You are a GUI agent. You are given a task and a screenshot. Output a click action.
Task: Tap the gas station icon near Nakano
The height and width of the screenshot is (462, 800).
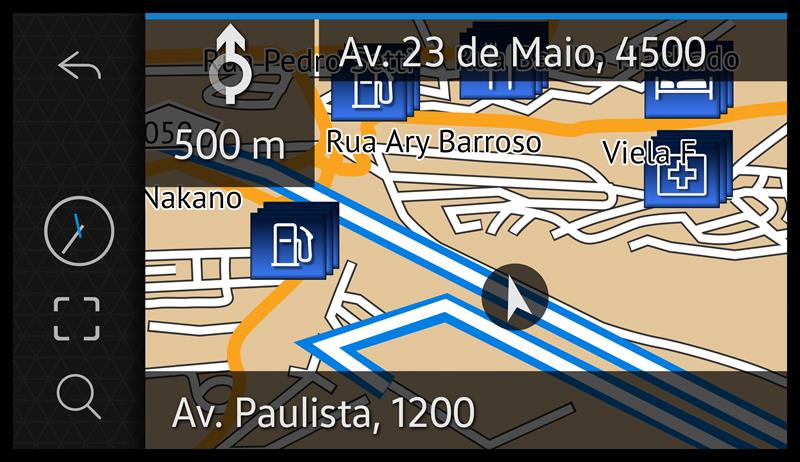pyautogui.click(x=292, y=245)
